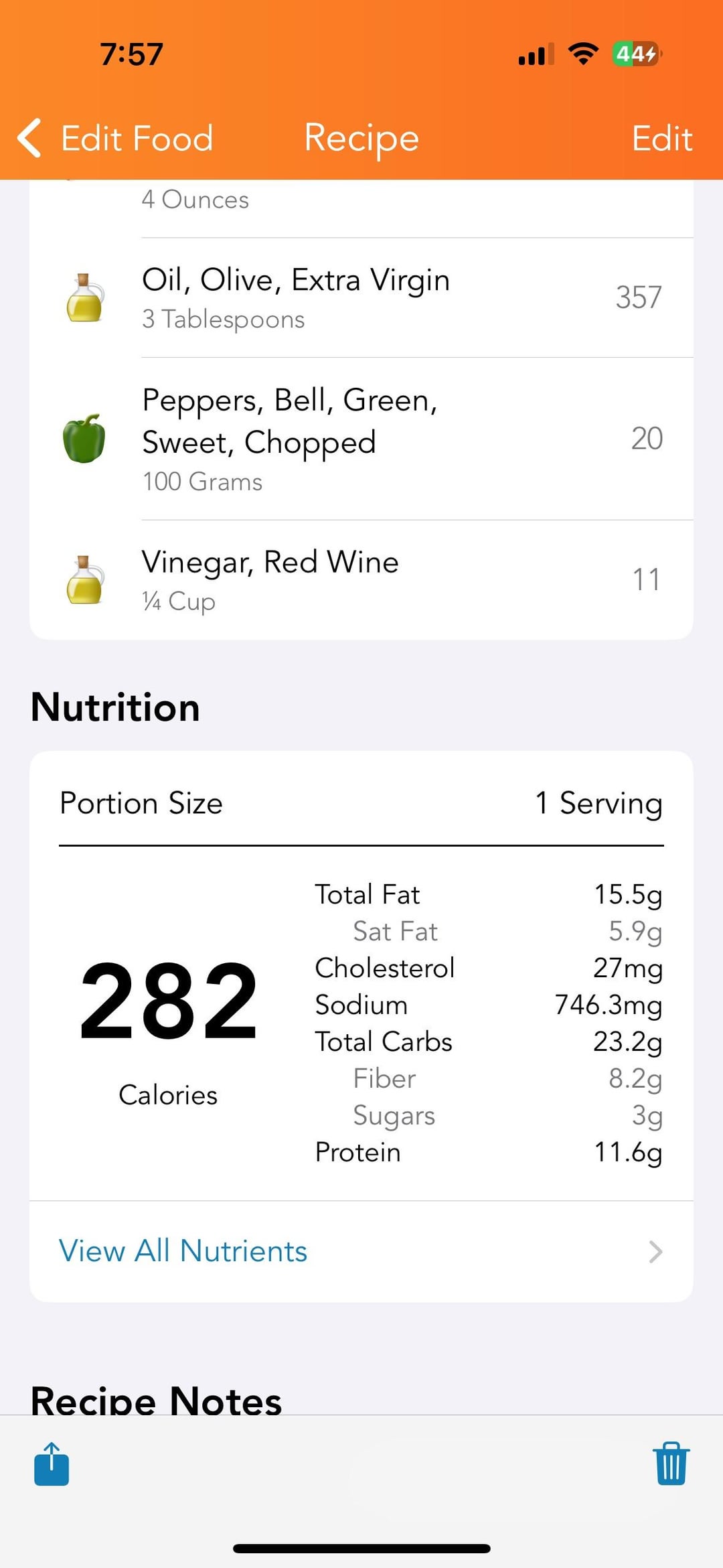This screenshot has width=723, height=1568.
Task: Change the portion size of 1 Serving
Action: pyautogui.click(x=598, y=803)
